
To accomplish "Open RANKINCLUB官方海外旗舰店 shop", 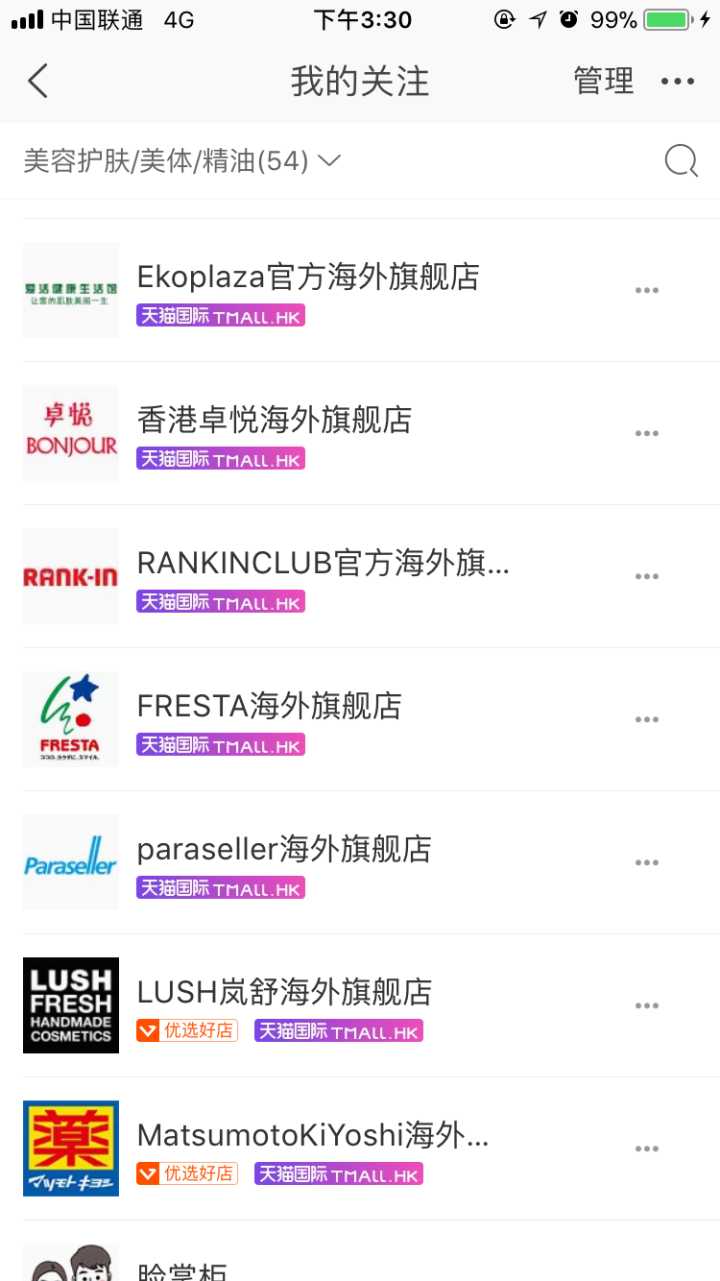I will (323, 563).
